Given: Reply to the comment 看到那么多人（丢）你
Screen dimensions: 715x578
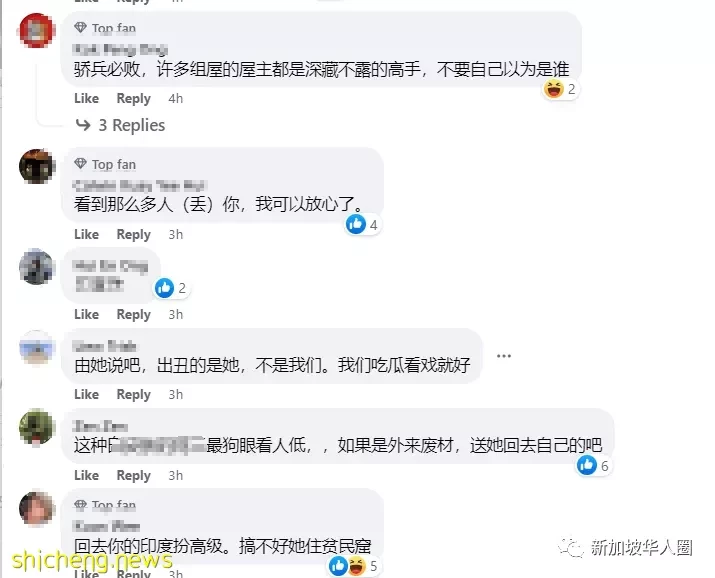Looking at the screenshot, I should [133, 234].
